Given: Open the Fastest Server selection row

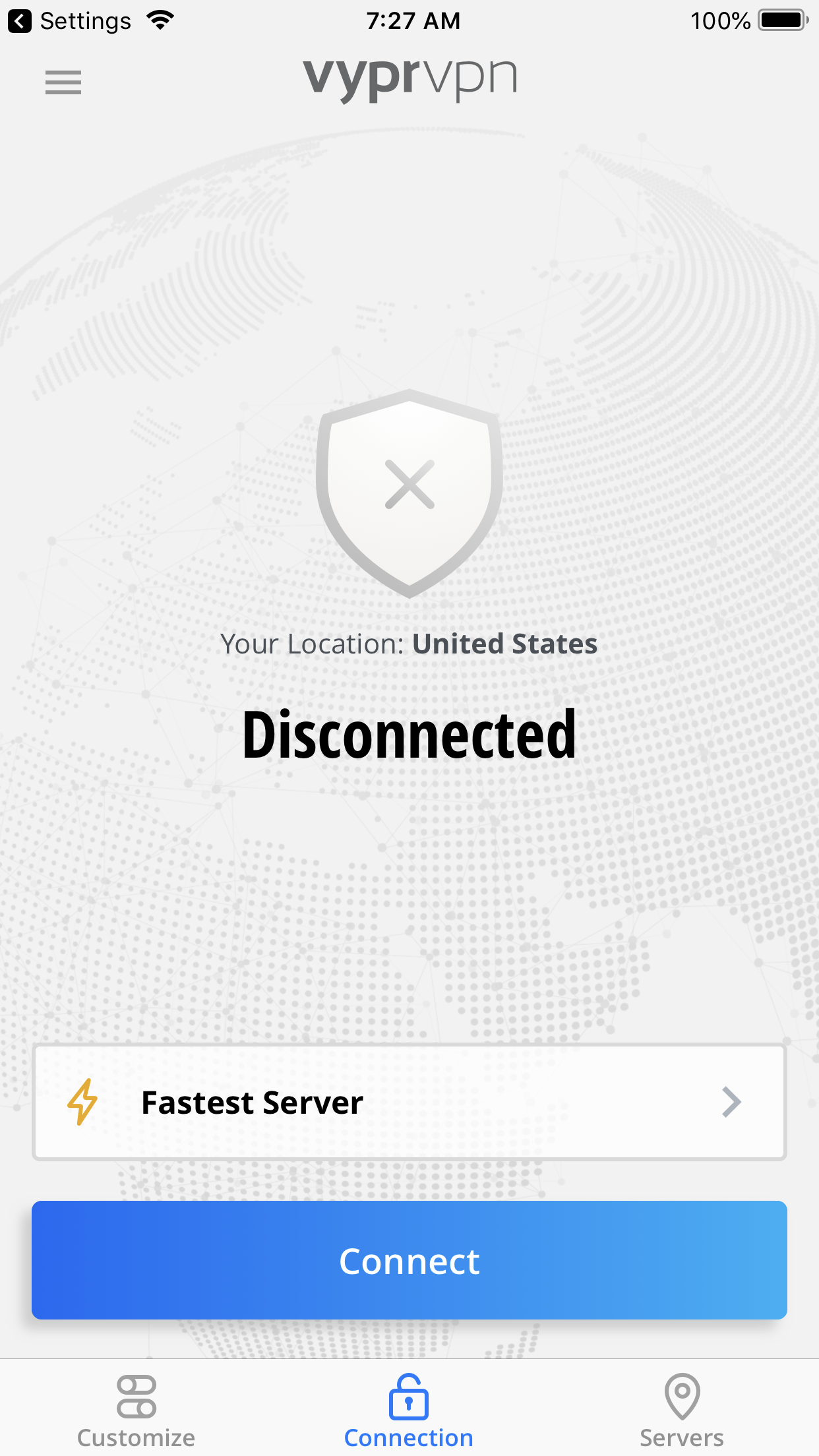Looking at the screenshot, I should 409,1102.
